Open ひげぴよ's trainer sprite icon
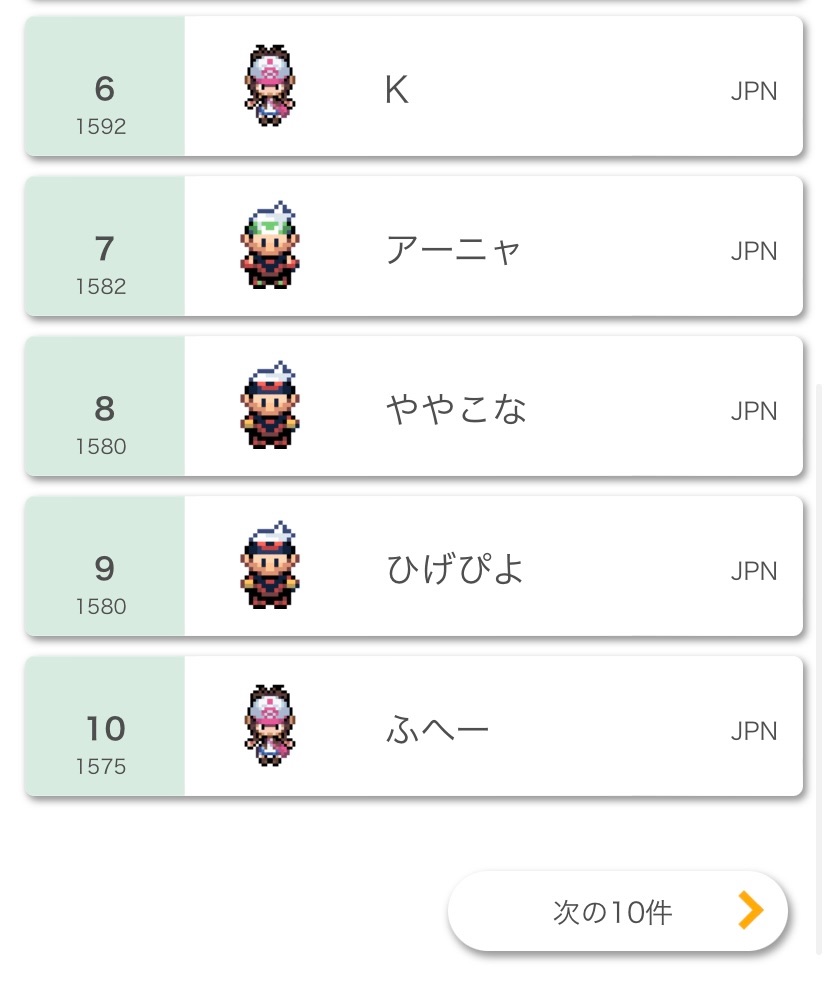Screen dimensions: 828x990 point(268,567)
